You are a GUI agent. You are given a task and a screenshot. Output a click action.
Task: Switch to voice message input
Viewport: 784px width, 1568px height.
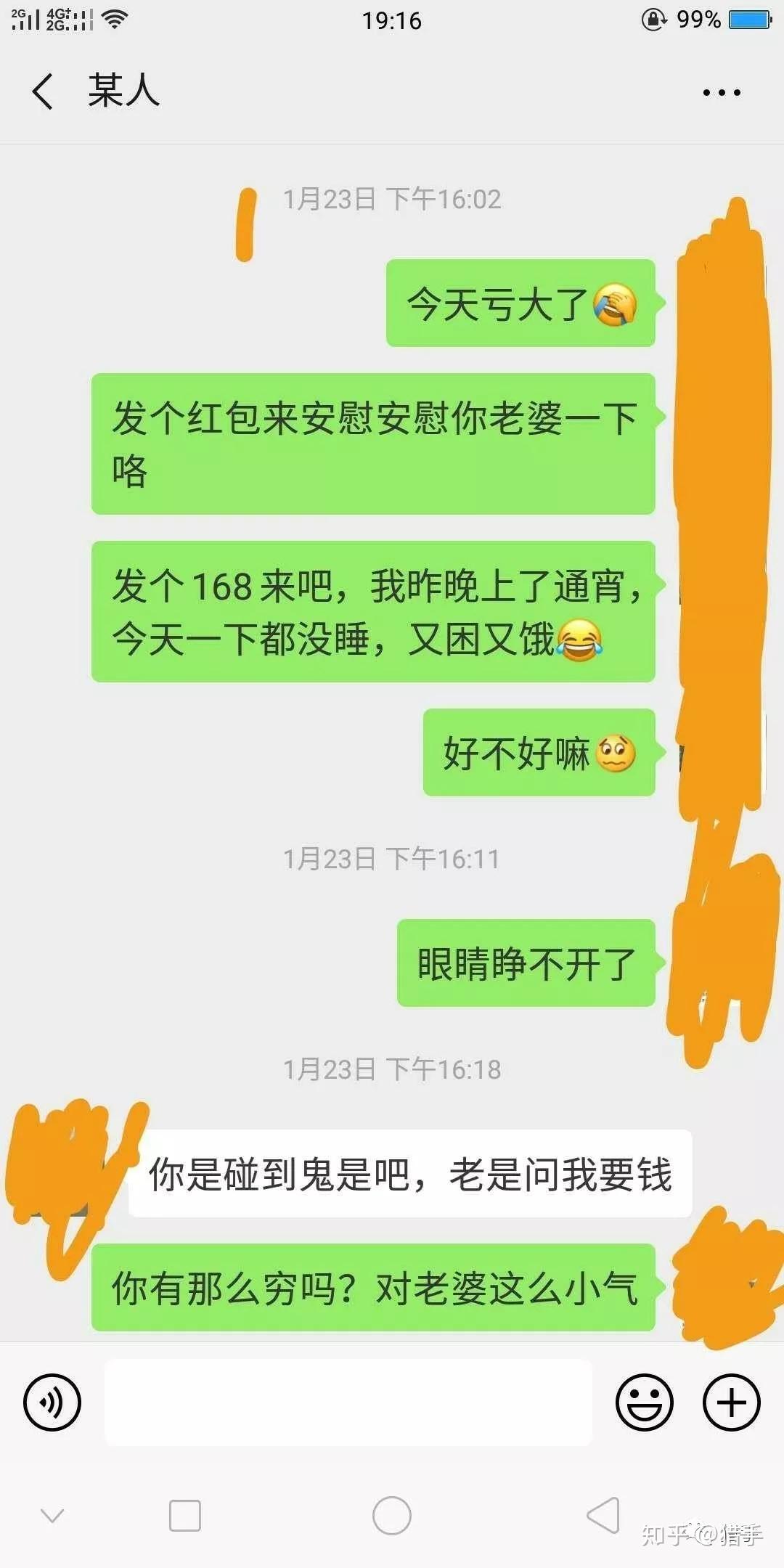click(52, 1402)
